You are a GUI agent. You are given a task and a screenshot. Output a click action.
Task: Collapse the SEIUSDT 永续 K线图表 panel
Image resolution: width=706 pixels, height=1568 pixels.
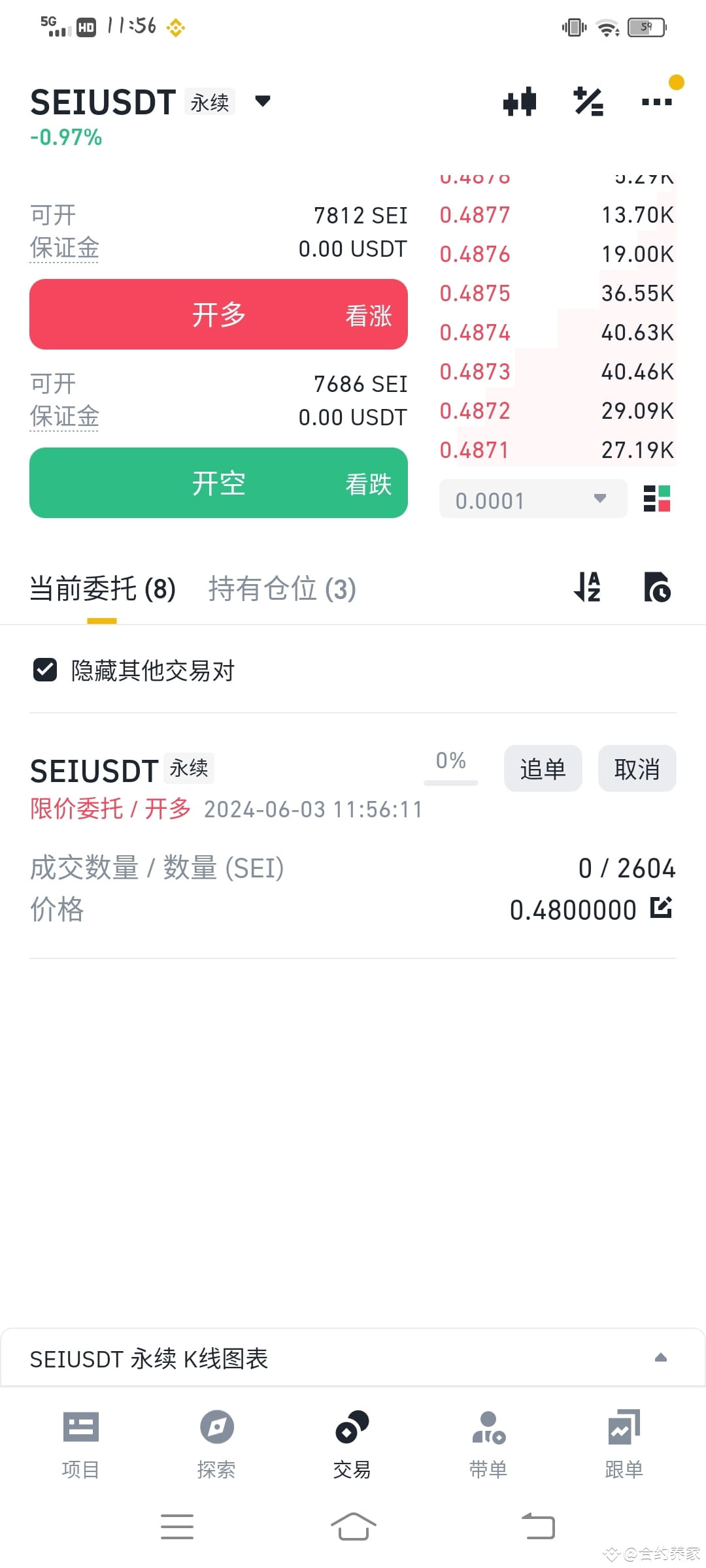point(662,1357)
